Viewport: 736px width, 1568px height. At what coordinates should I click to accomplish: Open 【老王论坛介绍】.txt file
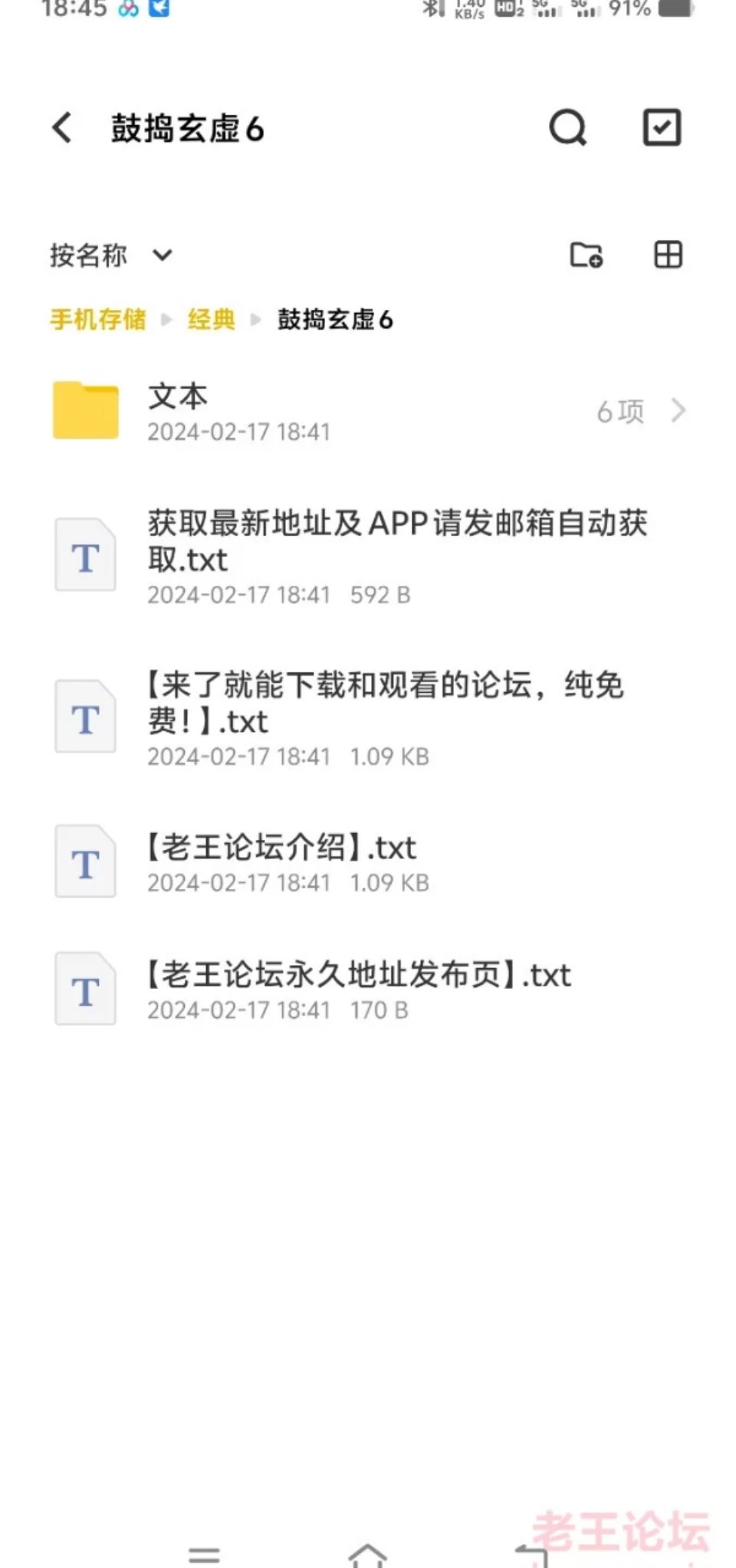[x=368, y=862]
